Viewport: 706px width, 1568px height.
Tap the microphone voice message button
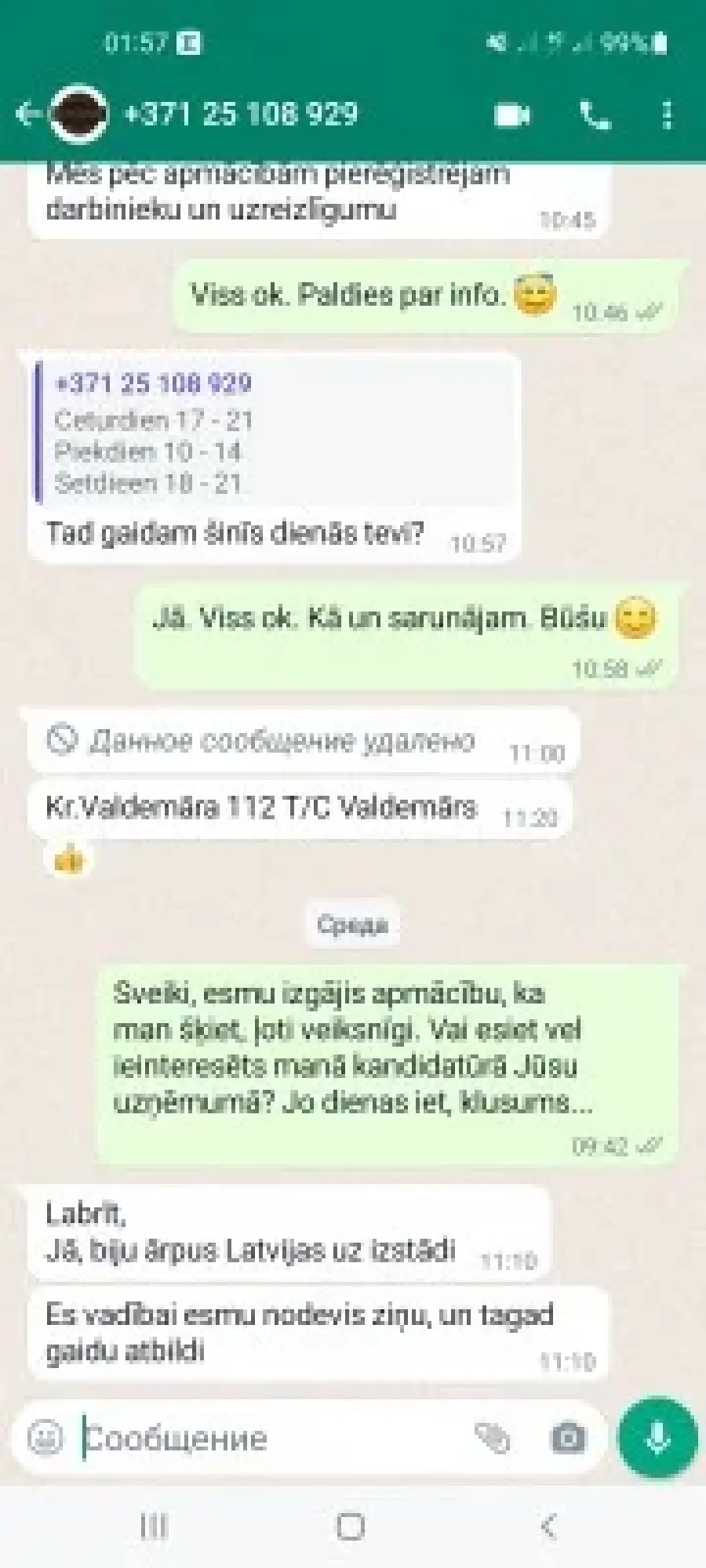(657, 1437)
